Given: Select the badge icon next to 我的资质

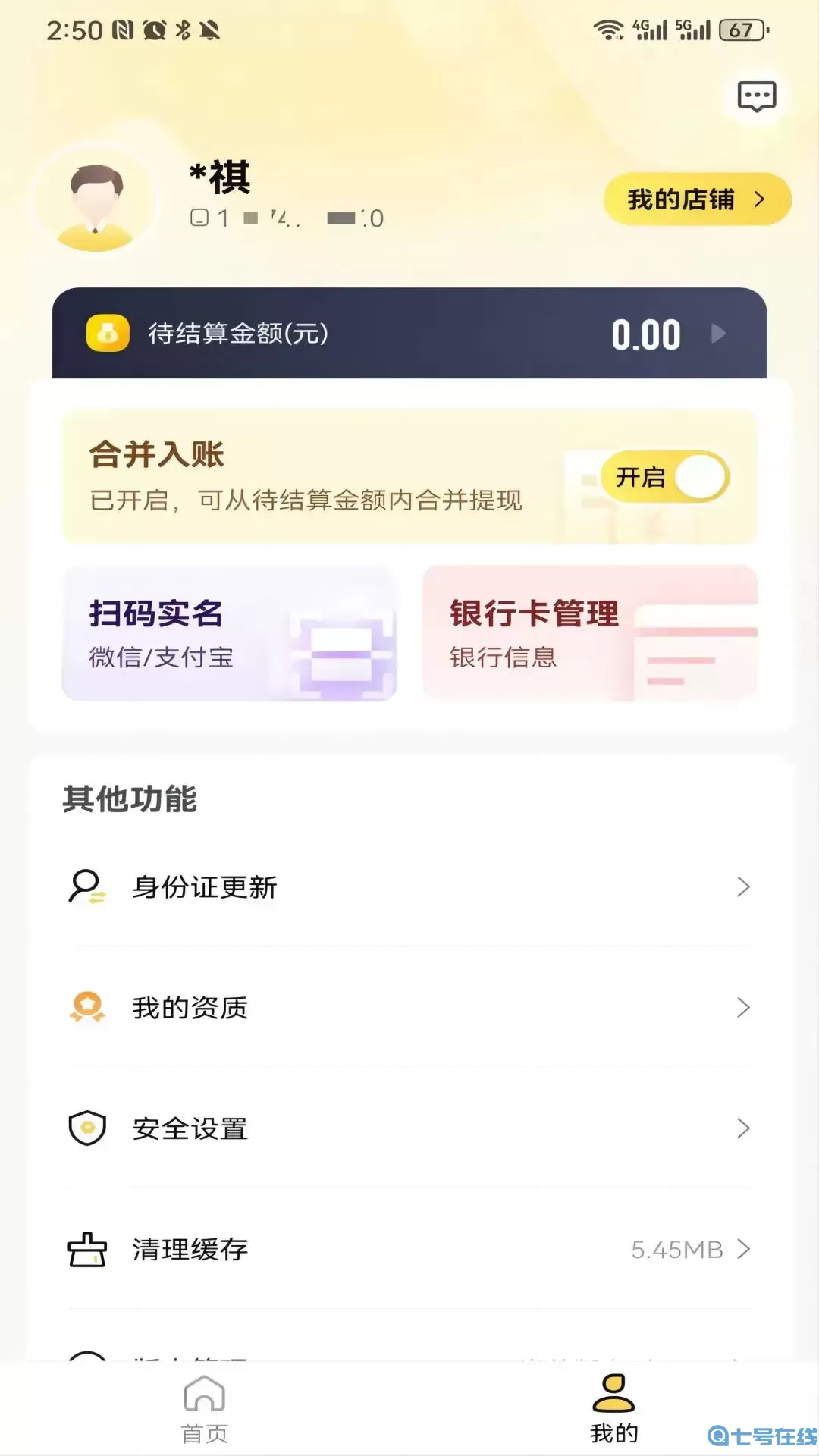Looking at the screenshot, I should point(86,1007).
